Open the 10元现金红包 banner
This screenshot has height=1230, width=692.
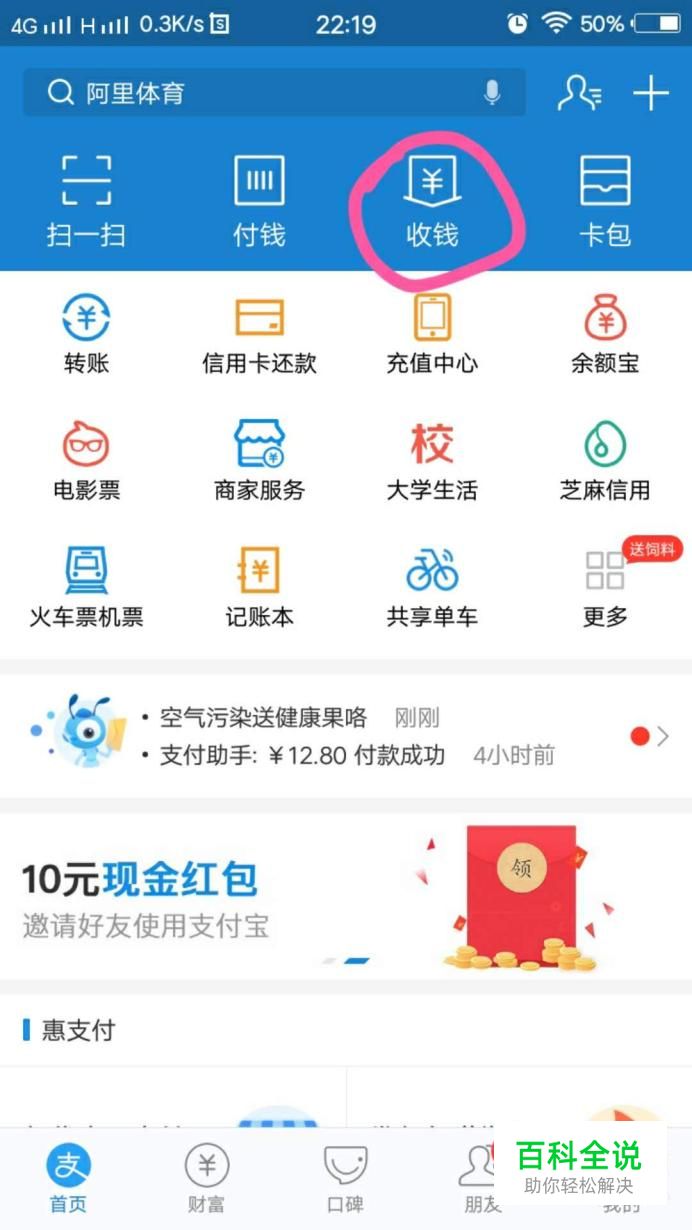tap(345, 897)
